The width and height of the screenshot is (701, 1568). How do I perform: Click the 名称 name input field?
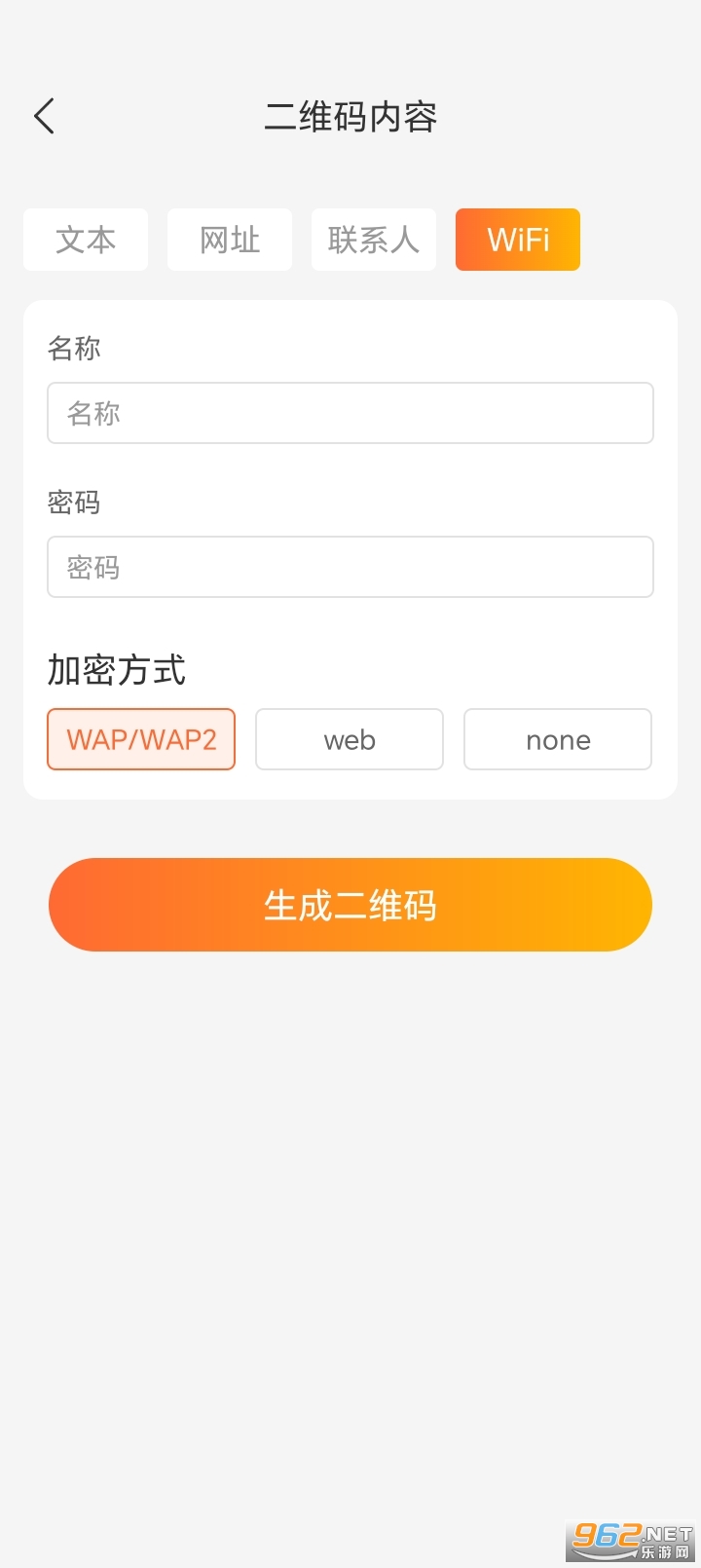click(350, 413)
